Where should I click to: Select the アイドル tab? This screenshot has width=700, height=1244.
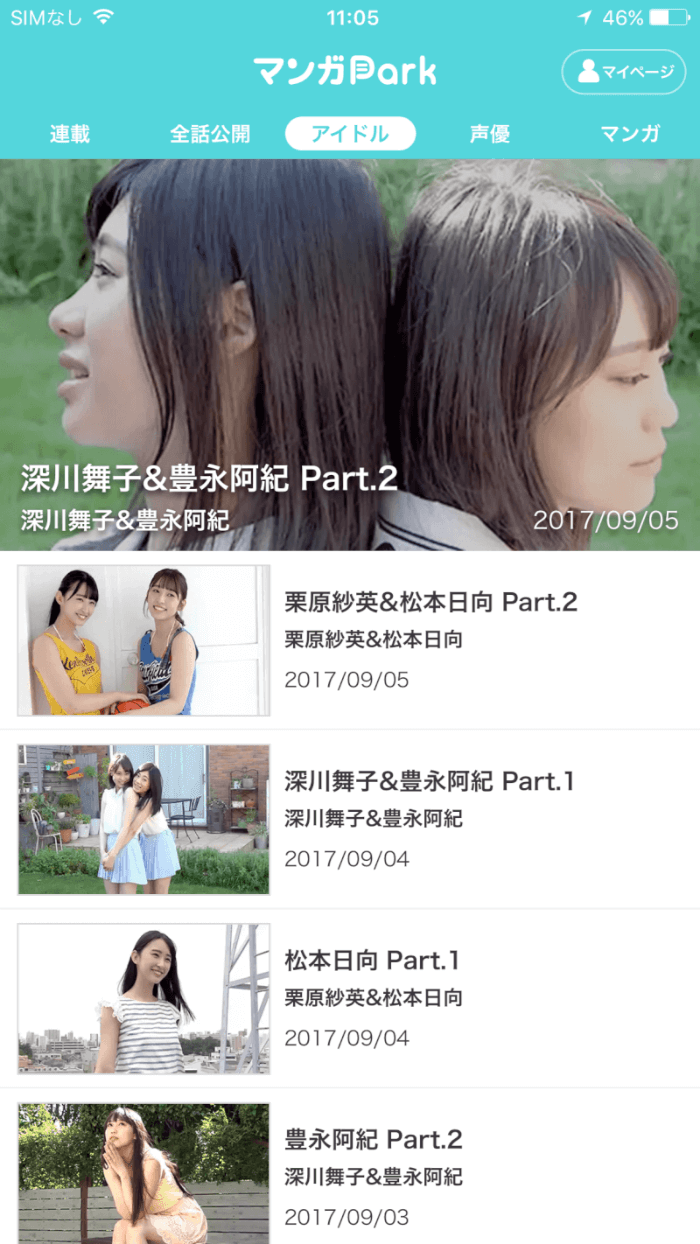(350, 134)
